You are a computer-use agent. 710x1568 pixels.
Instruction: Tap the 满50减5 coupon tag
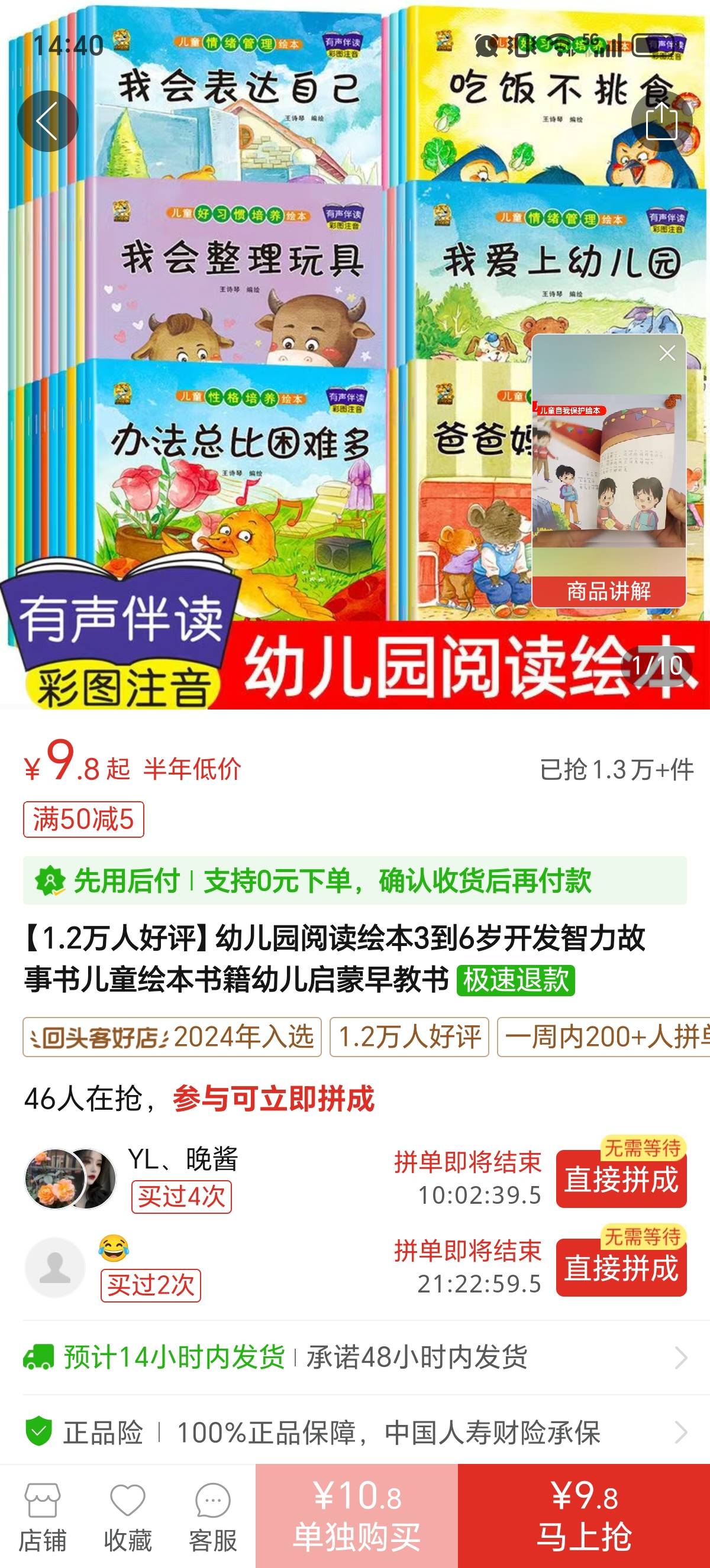(x=83, y=819)
